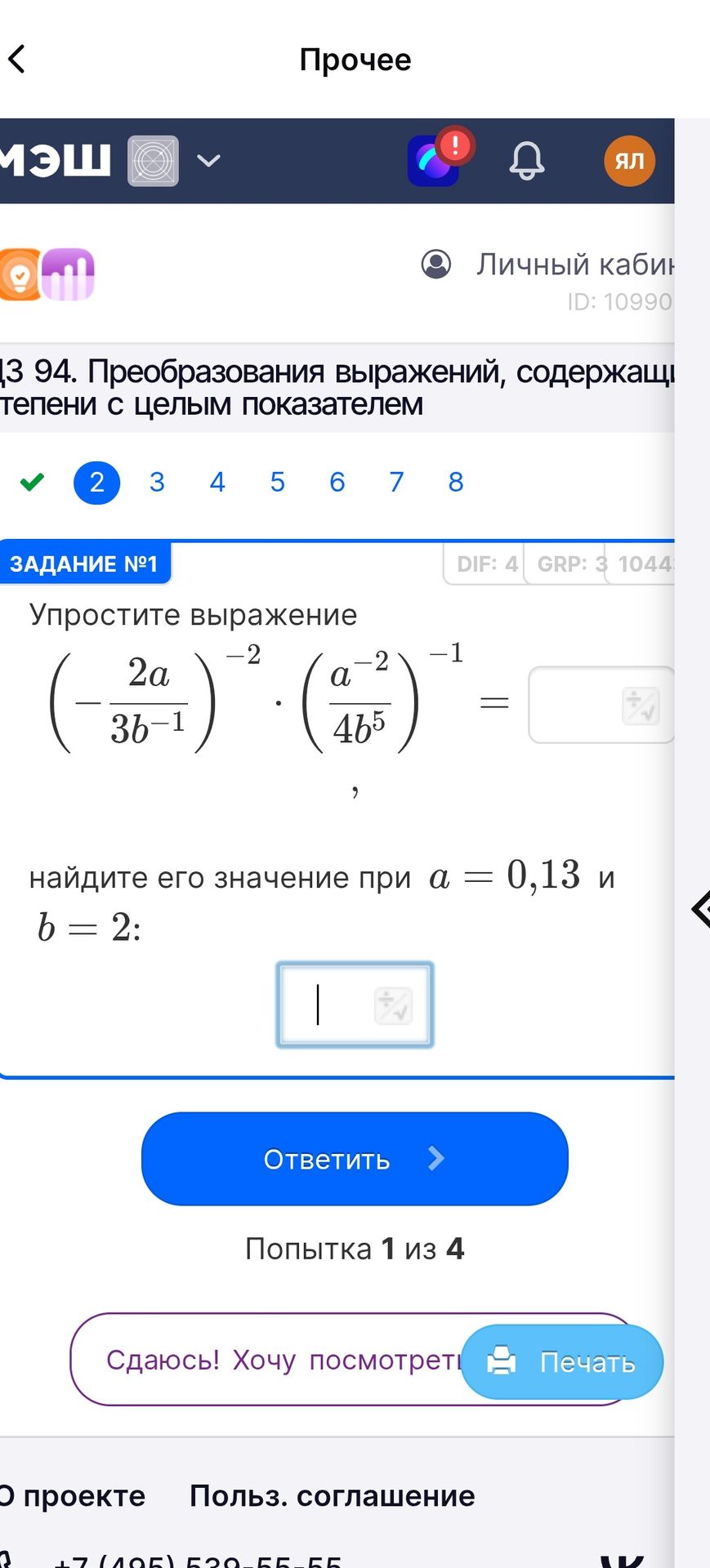Image resolution: width=710 pixels, height=1568 pixels.
Task: Open Польз. соглашение link
Action: coord(332,1495)
